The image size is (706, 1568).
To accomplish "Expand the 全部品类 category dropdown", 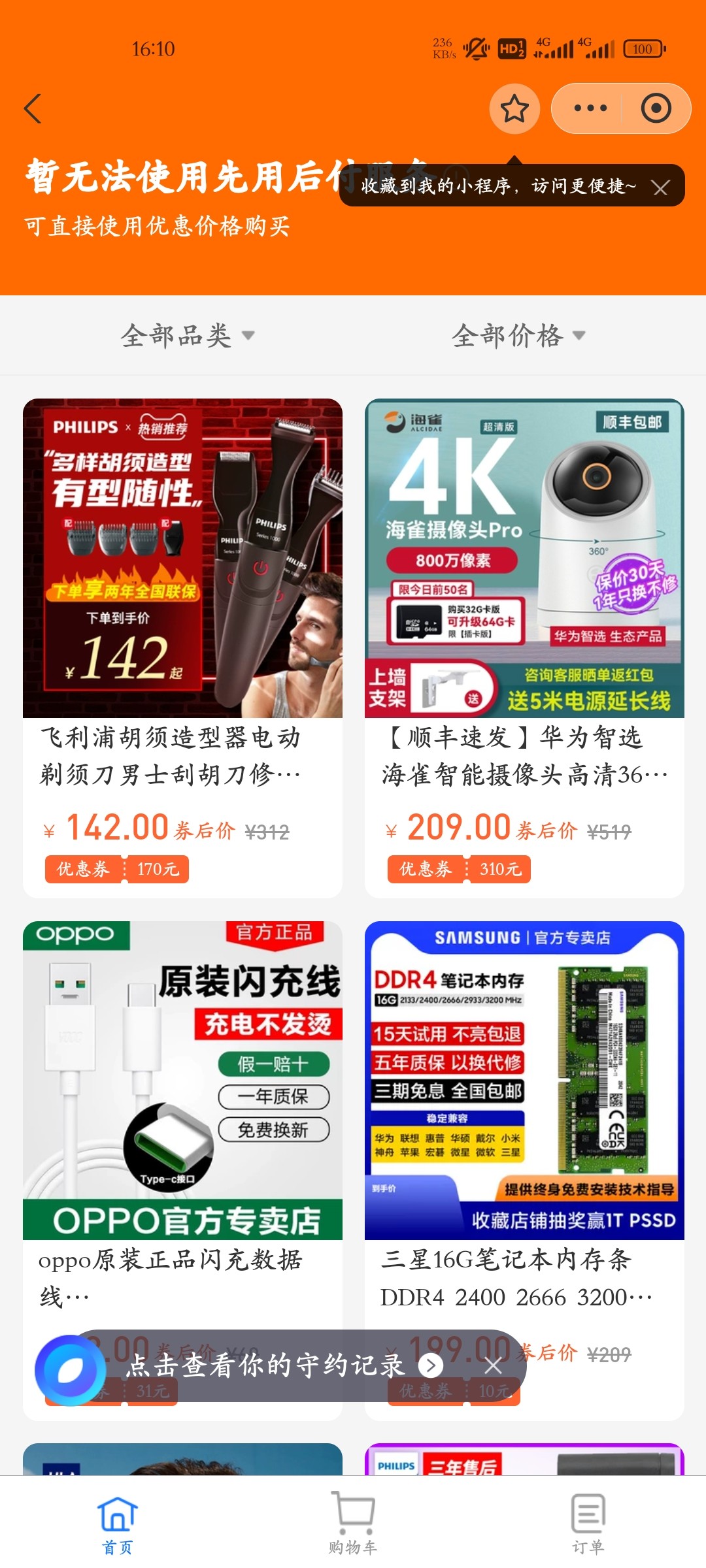I will click(x=188, y=336).
